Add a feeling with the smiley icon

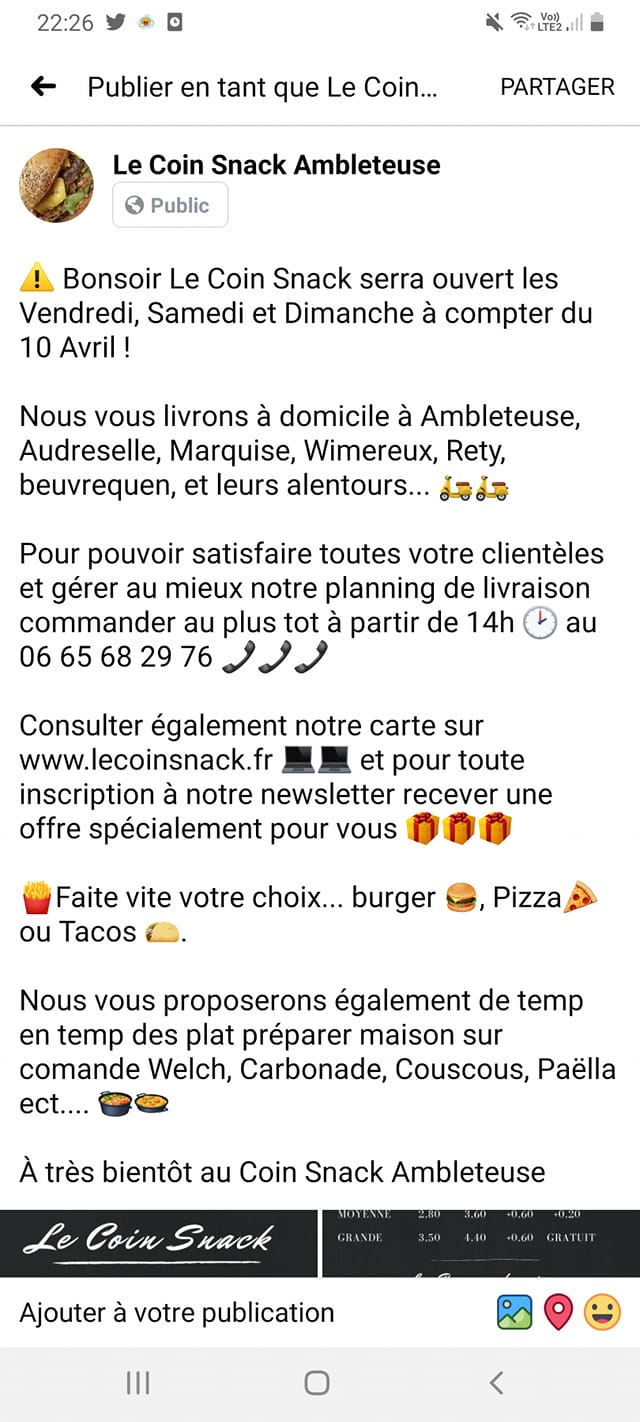(602, 1312)
